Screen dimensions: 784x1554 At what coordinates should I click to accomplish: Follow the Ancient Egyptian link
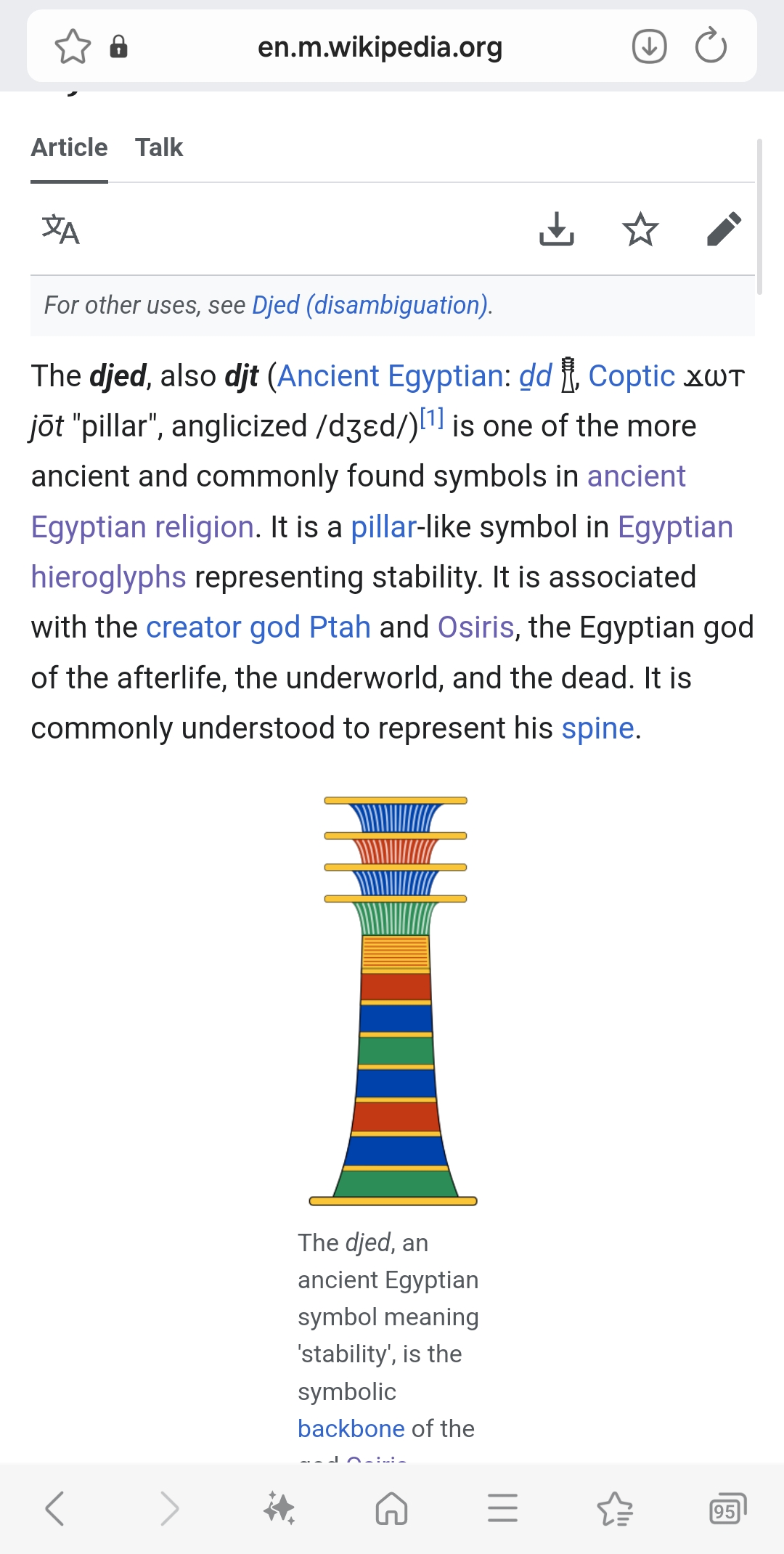coord(391,376)
